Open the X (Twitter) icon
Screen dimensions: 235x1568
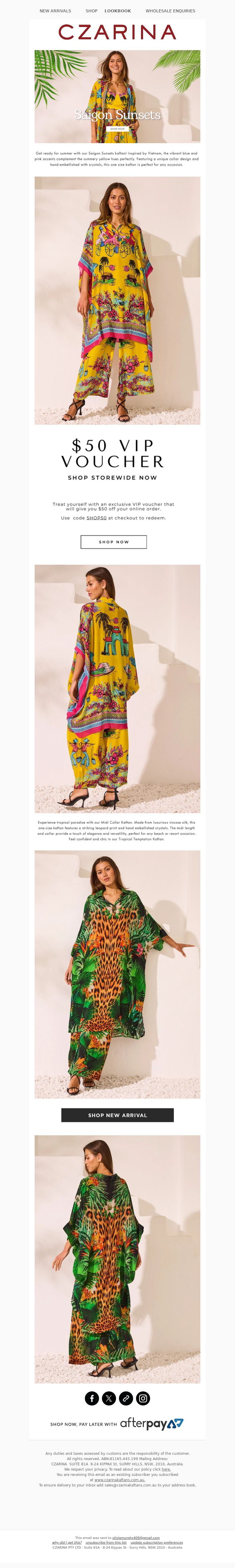[x=109, y=1398]
